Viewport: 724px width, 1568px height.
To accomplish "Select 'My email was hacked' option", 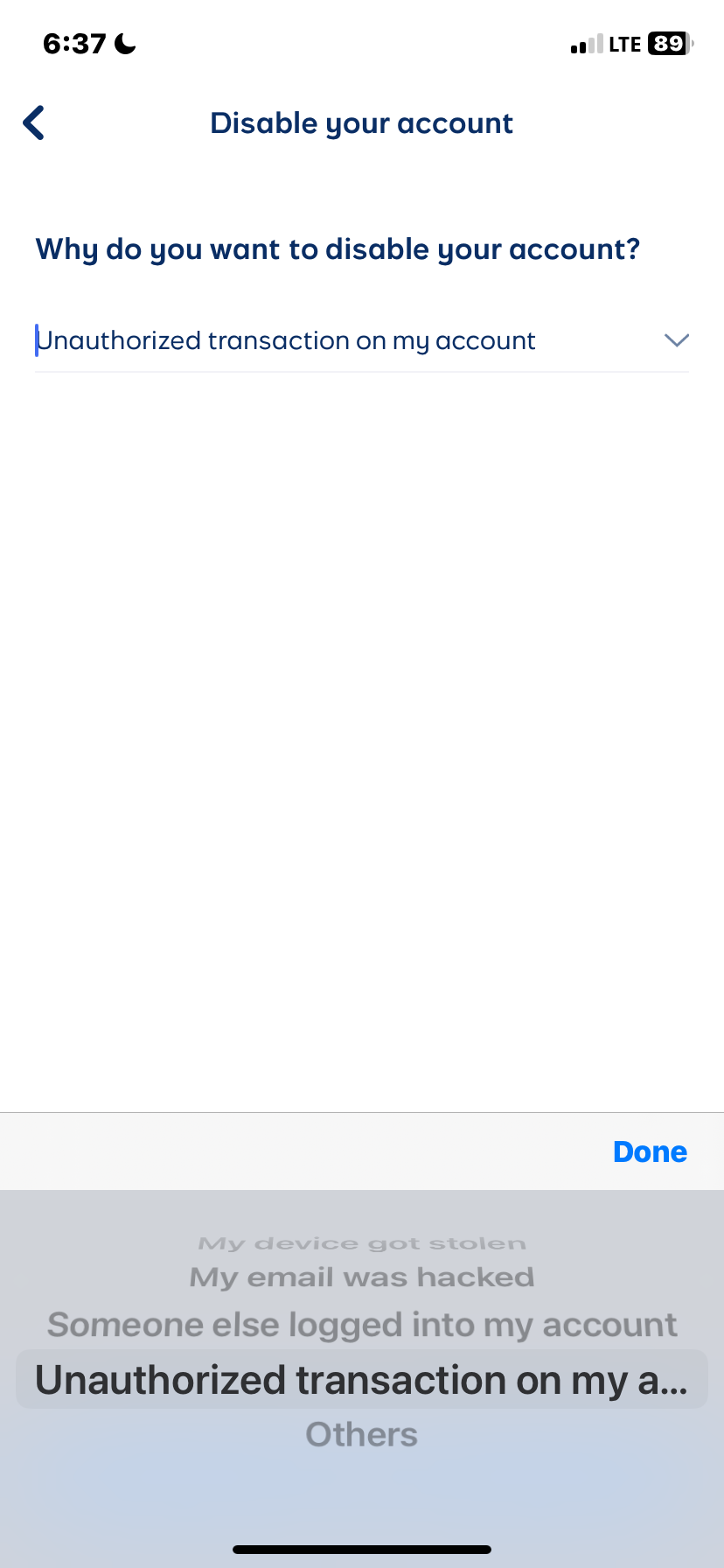I will (x=362, y=1277).
